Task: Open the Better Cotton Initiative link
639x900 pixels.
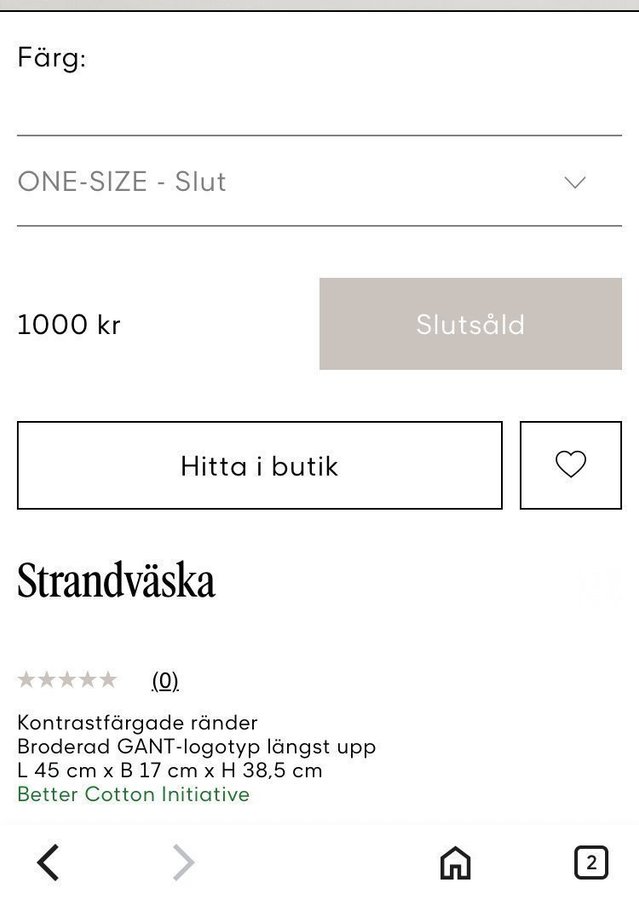Action: click(133, 794)
